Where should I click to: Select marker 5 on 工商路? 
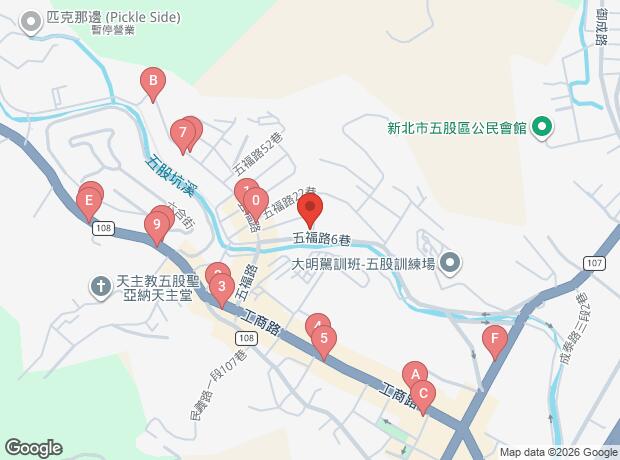[x=324, y=342]
